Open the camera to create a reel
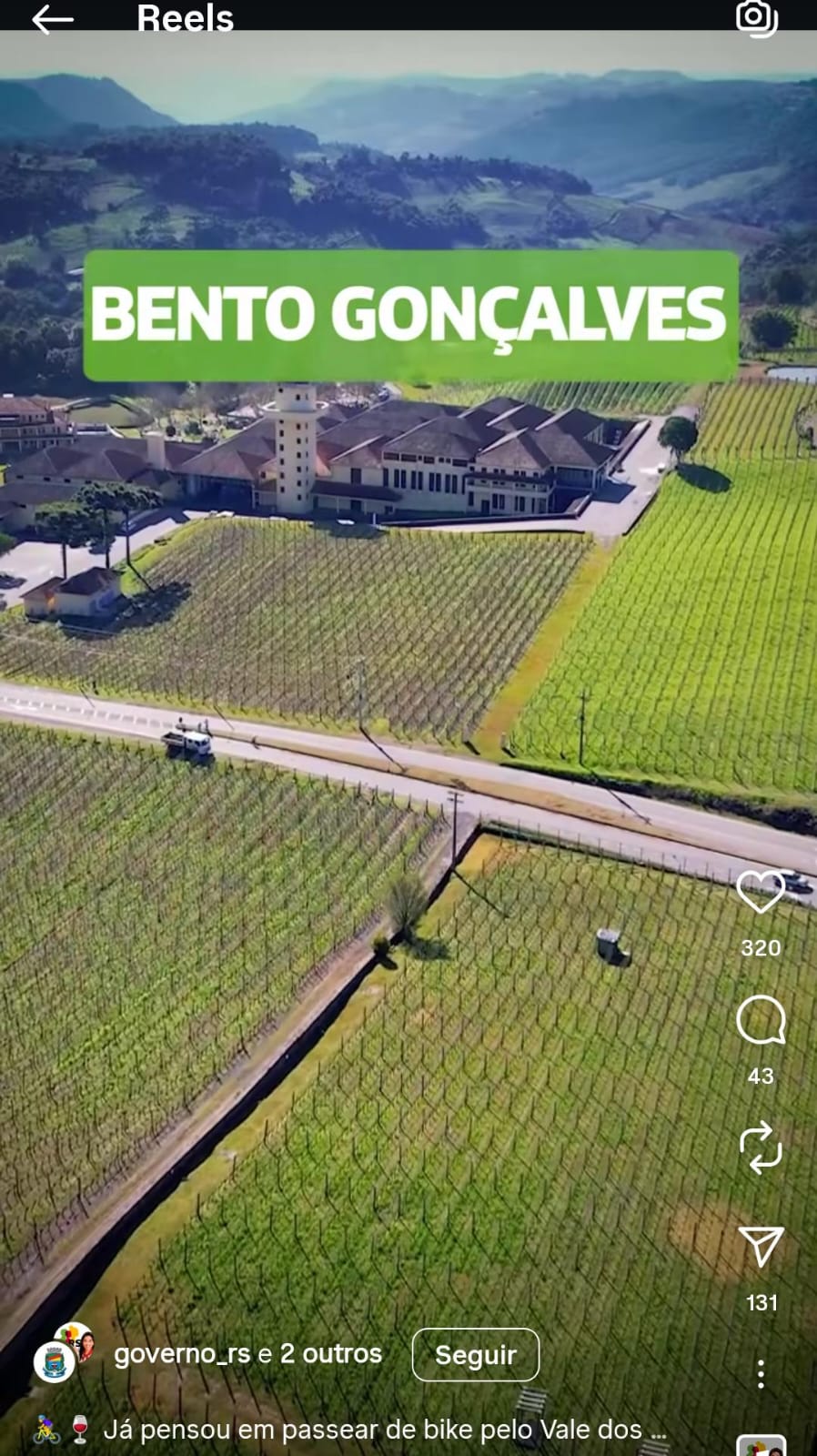817x1456 pixels. point(757,17)
